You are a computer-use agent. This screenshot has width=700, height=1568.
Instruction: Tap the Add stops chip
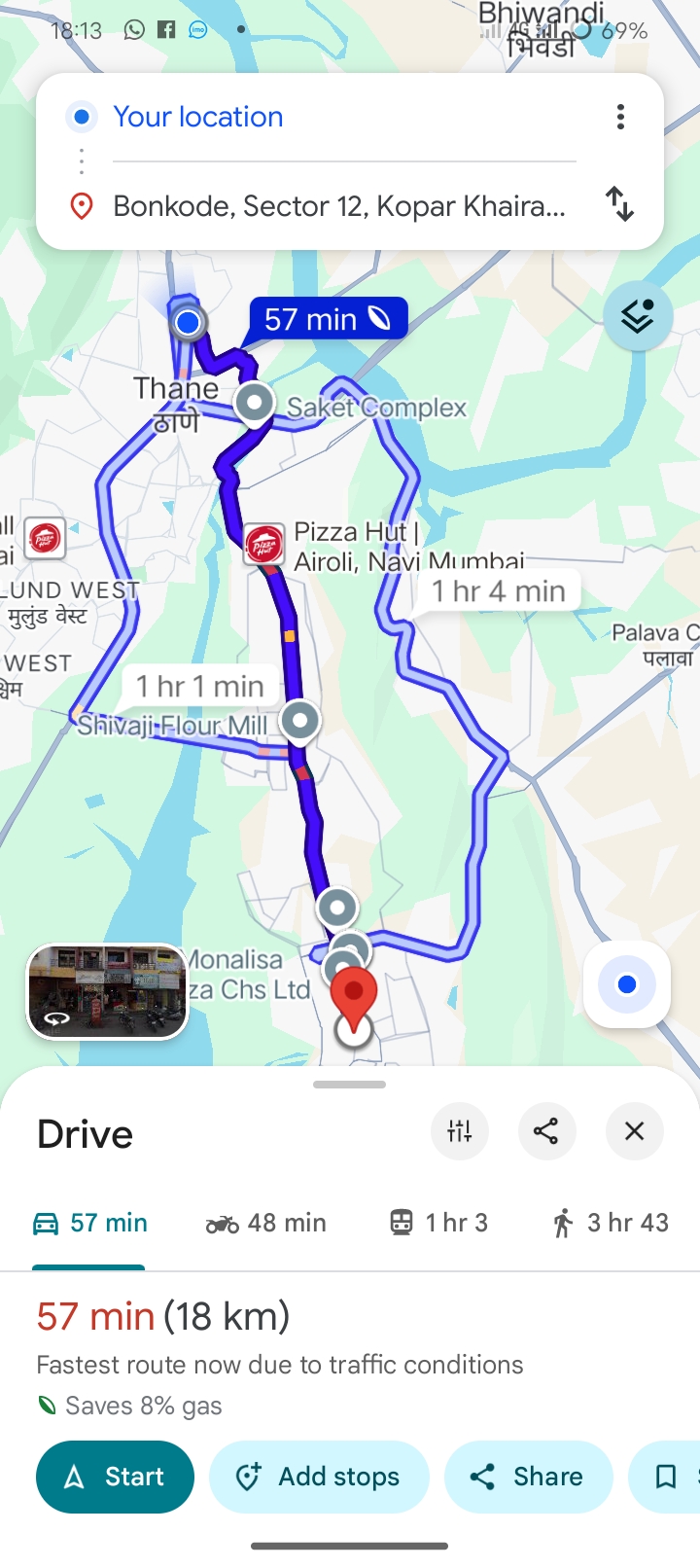pos(319,1477)
